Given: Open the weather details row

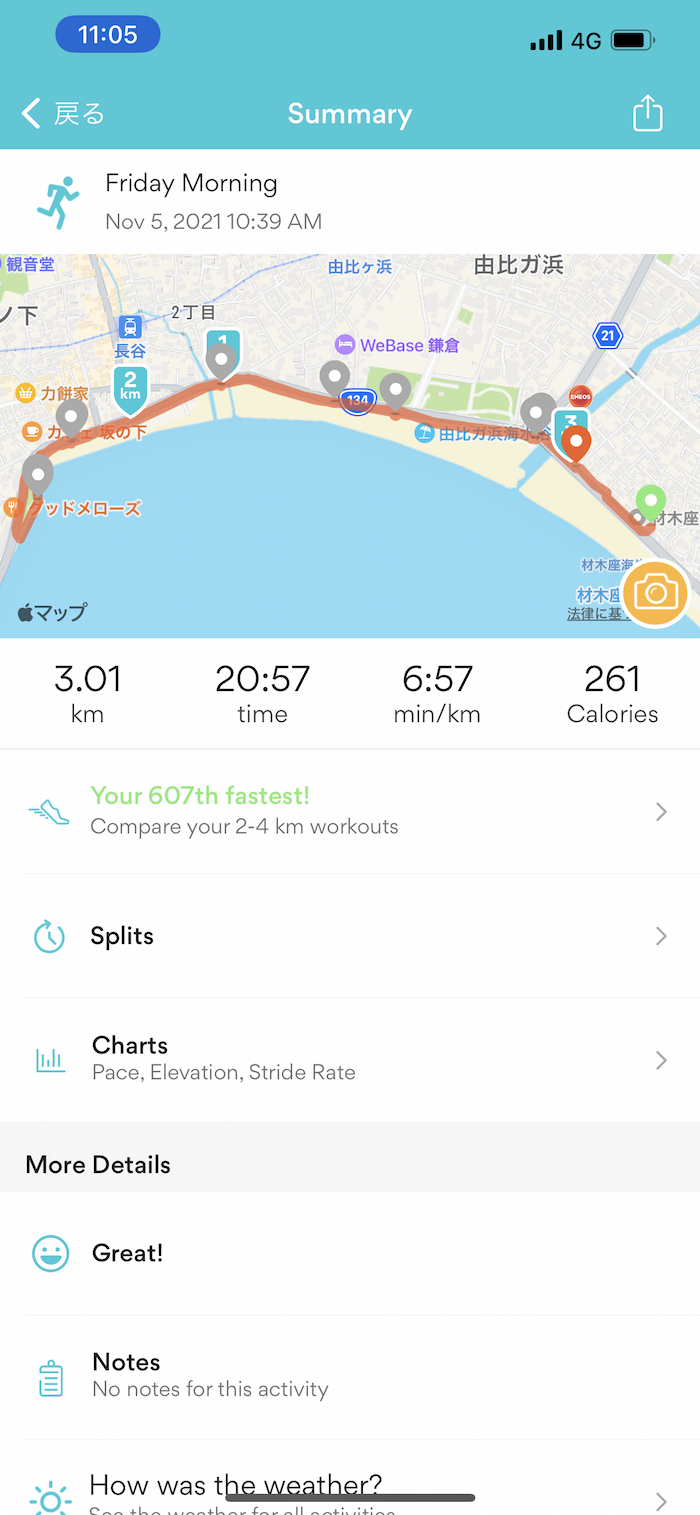Looking at the screenshot, I should (x=350, y=1490).
